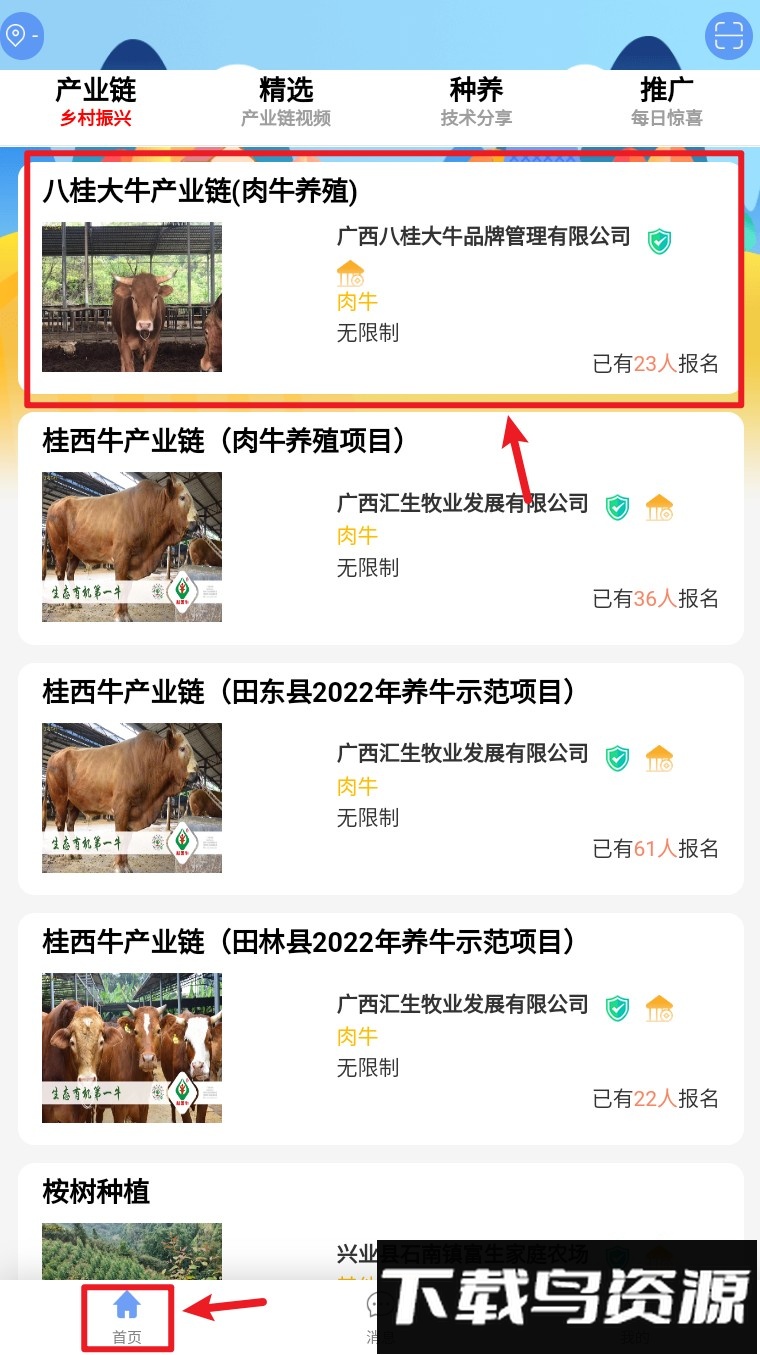The height and width of the screenshot is (1355, 760).
Task: Go to the 首页 bottom tab
Action: 127,1317
